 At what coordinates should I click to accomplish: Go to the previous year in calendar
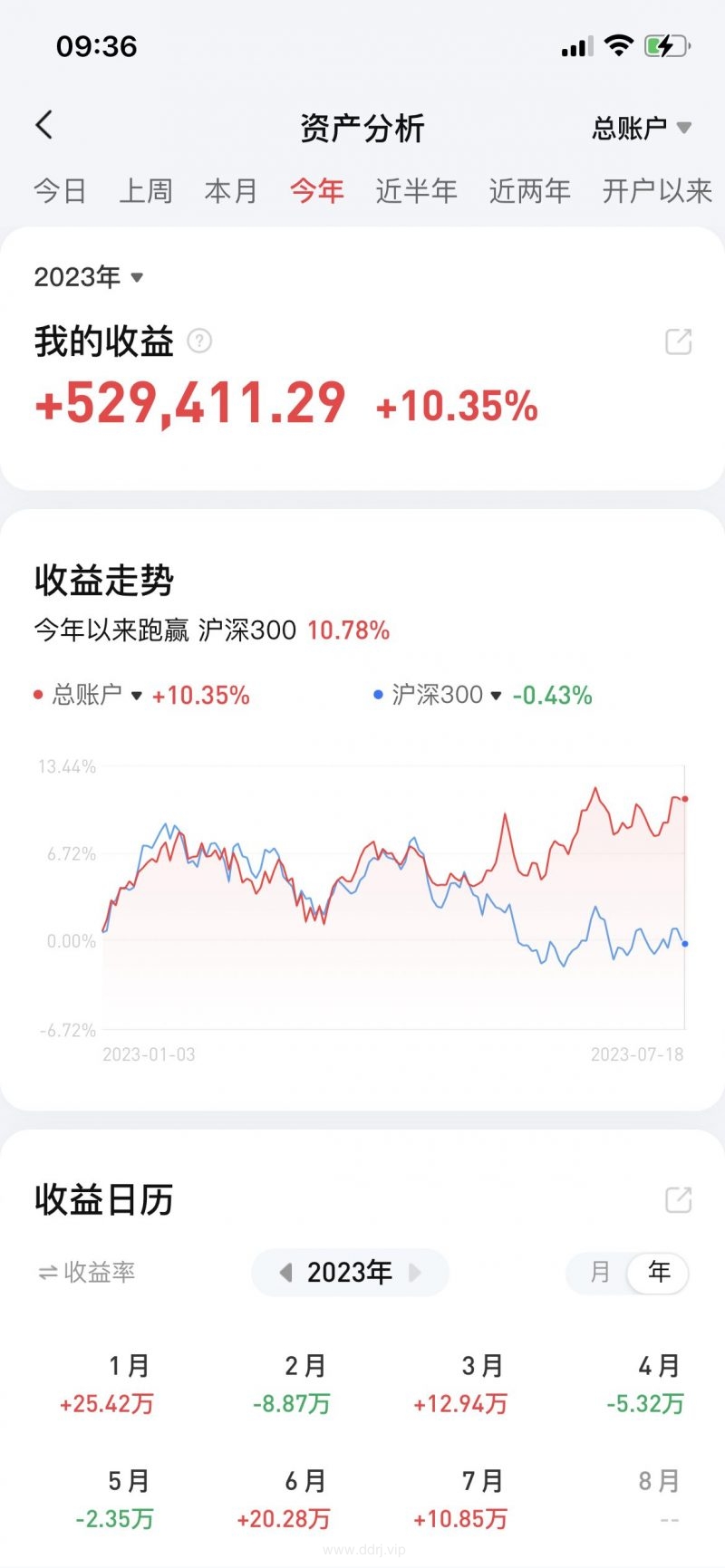click(285, 1273)
